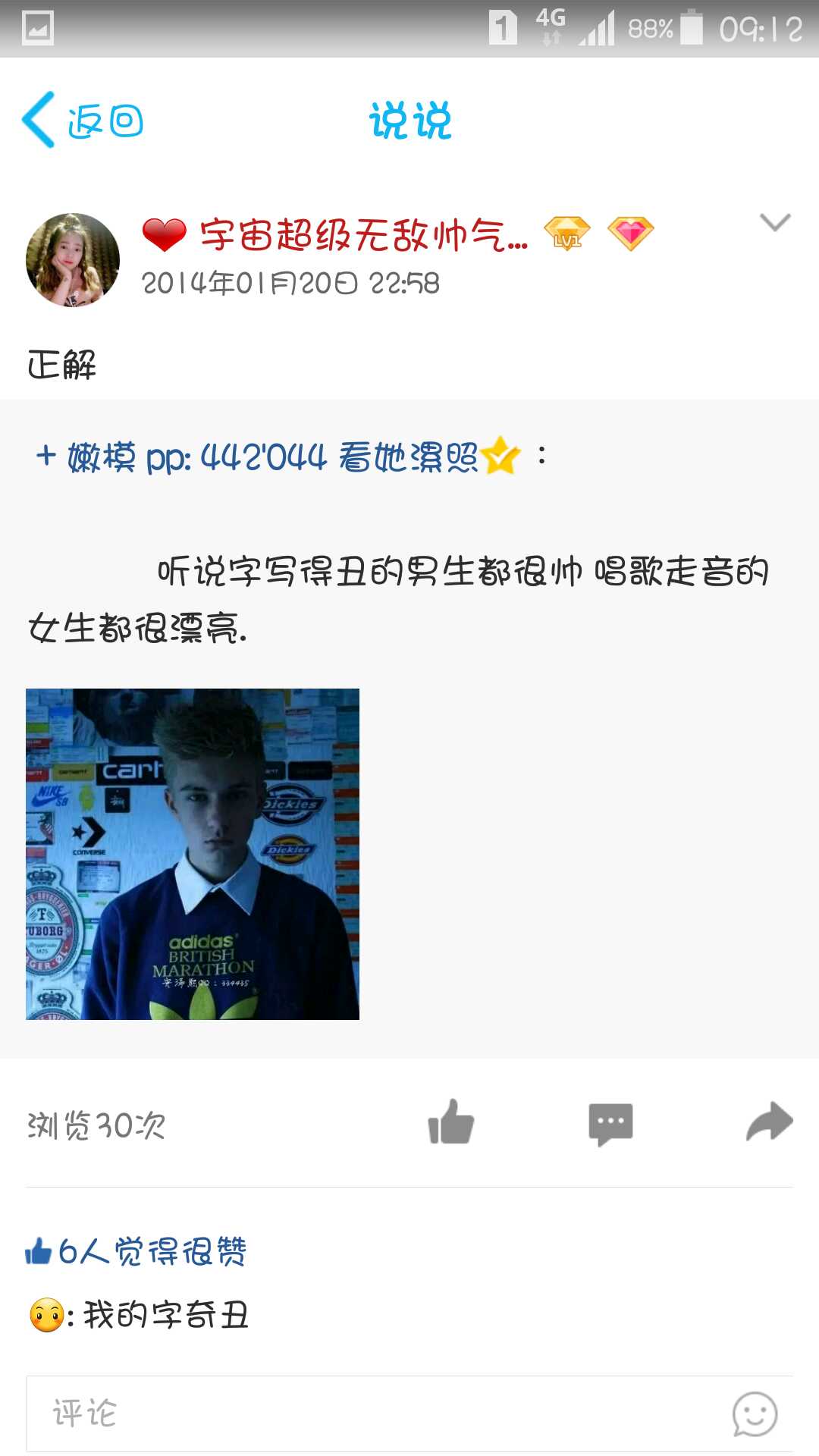Expand the post options chevron
Viewport: 819px width, 1456px height.
[x=774, y=222]
